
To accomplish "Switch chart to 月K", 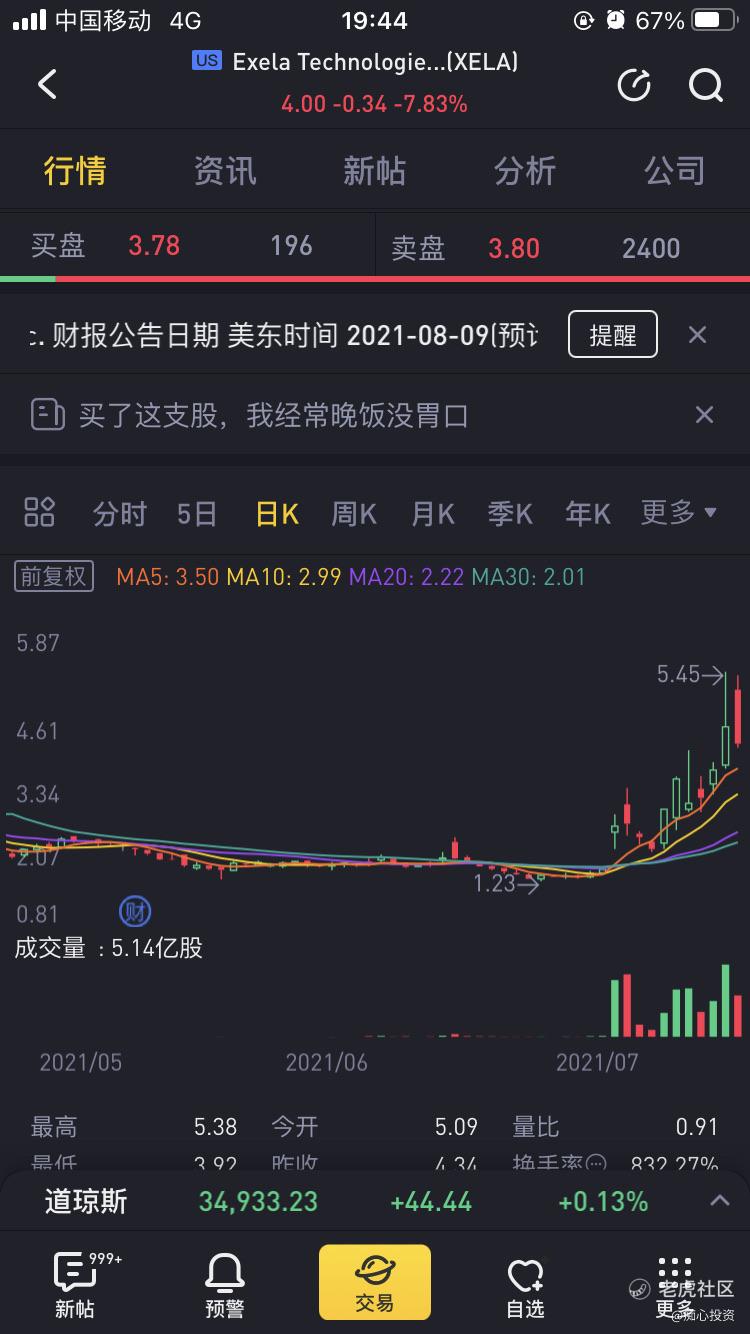I will 433,514.
